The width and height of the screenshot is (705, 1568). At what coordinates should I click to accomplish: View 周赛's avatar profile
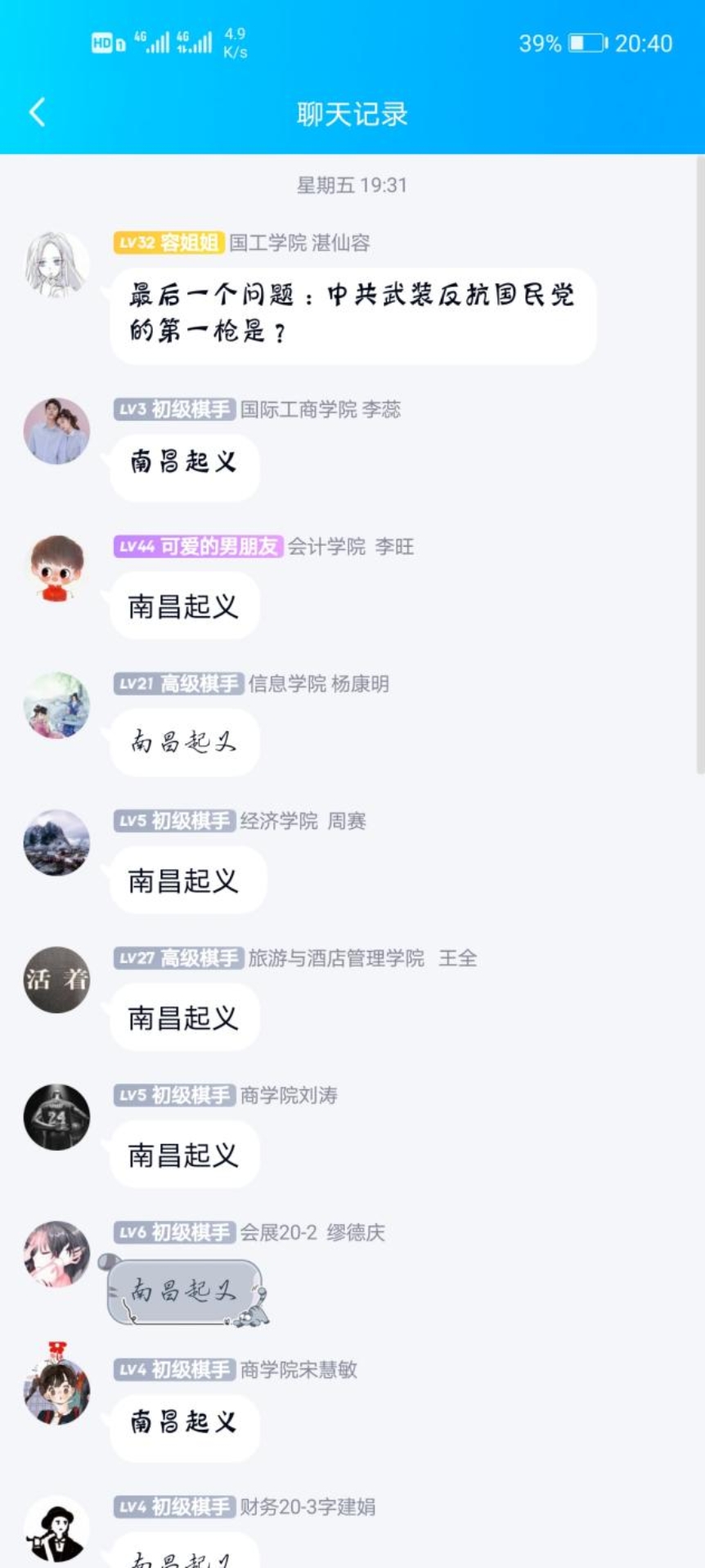[56, 843]
